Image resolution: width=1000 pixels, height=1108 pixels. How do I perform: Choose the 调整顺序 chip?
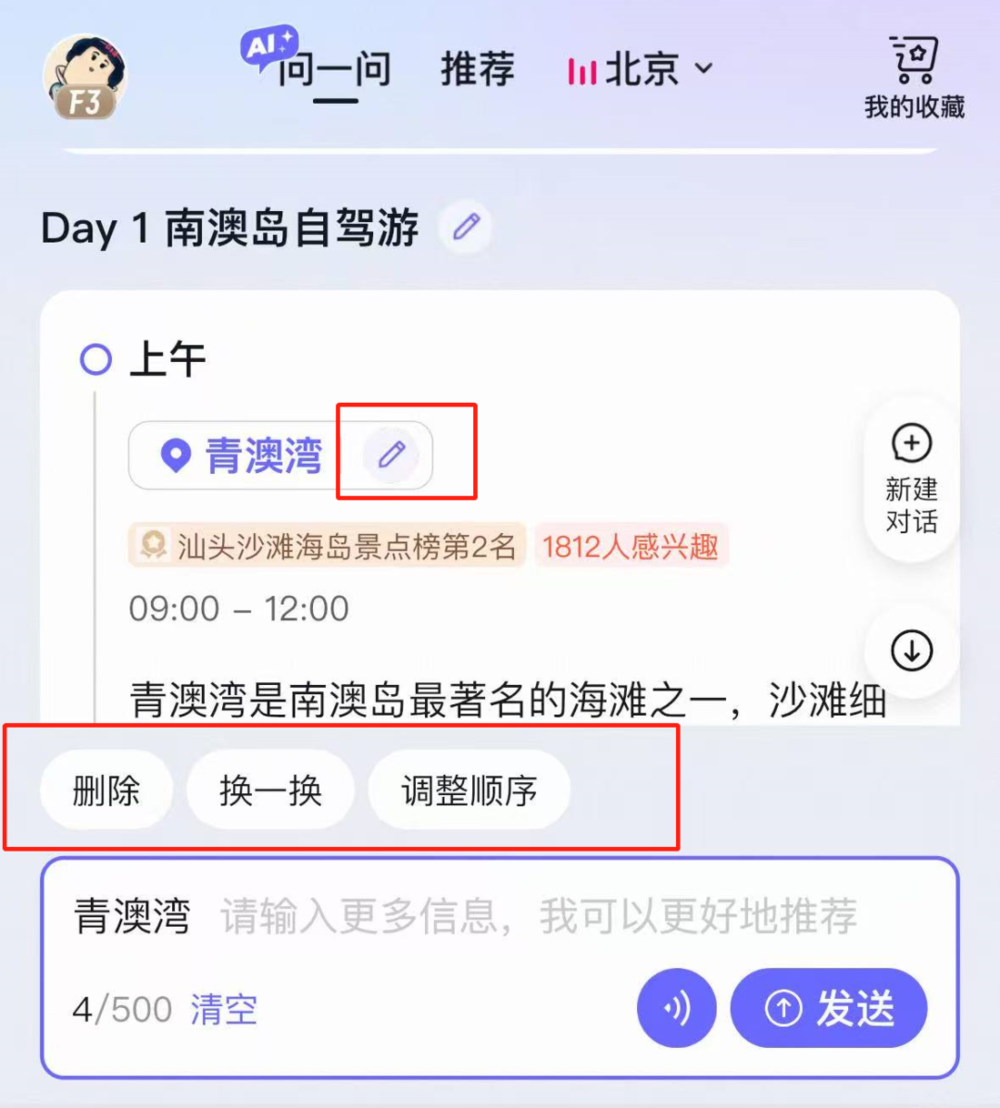(469, 791)
